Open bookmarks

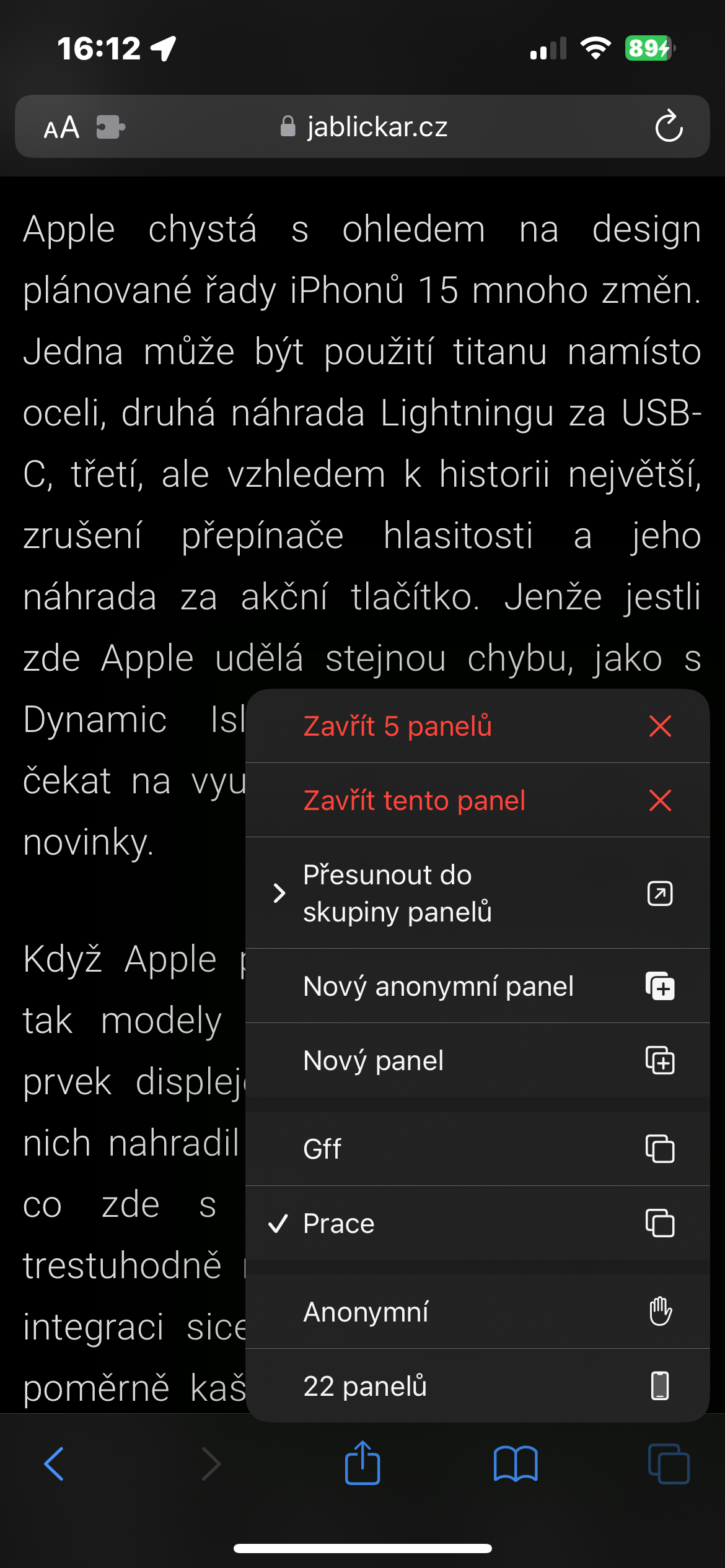[x=516, y=1464]
